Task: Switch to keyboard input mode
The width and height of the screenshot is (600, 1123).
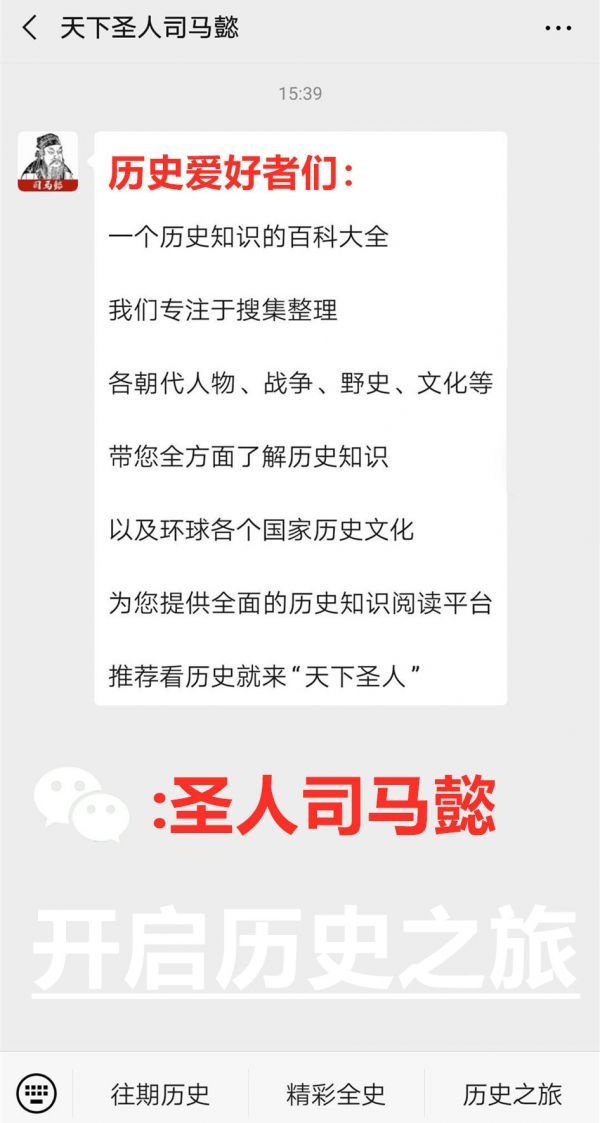Action: (x=37, y=1092)
